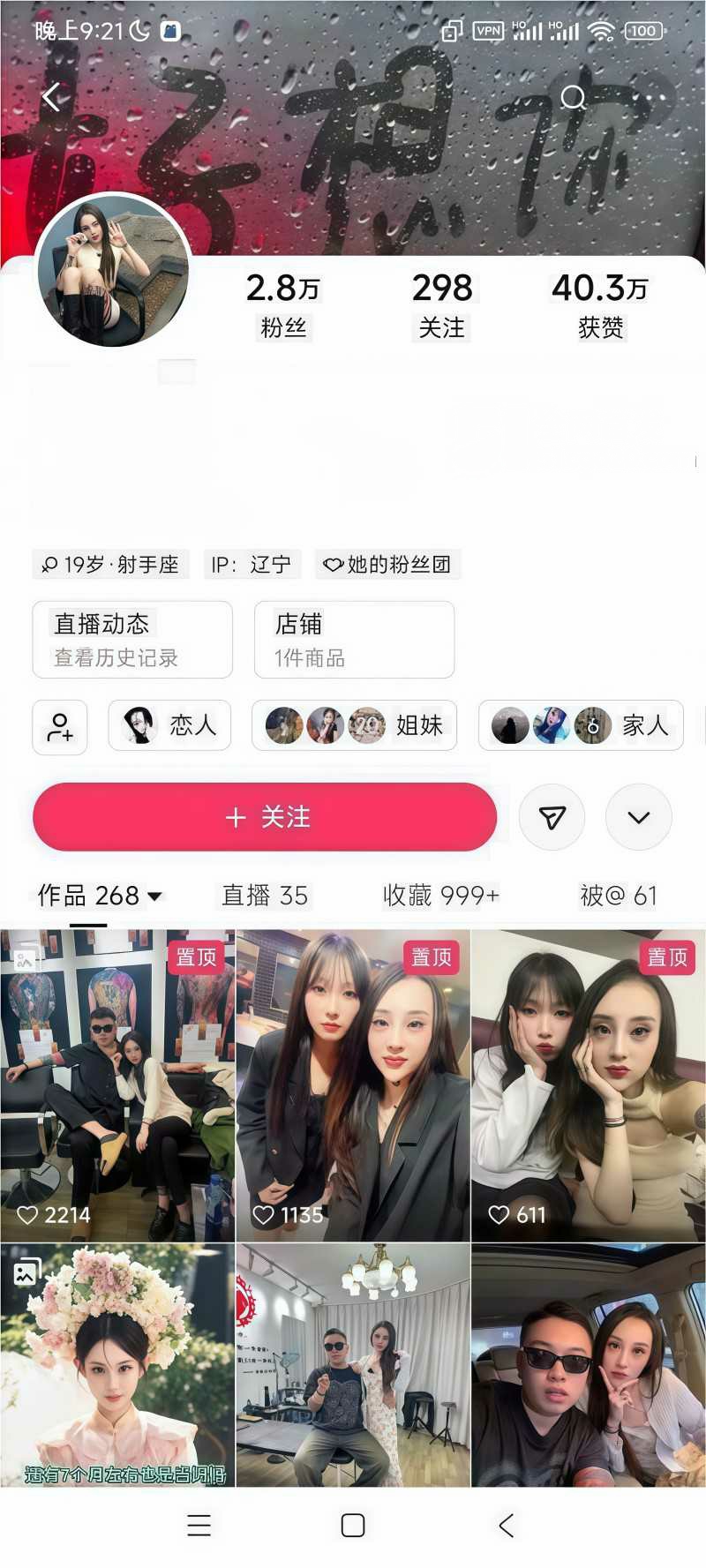Tap the system home button
Screen dimensions: 706x1568
coord(353,1525)
